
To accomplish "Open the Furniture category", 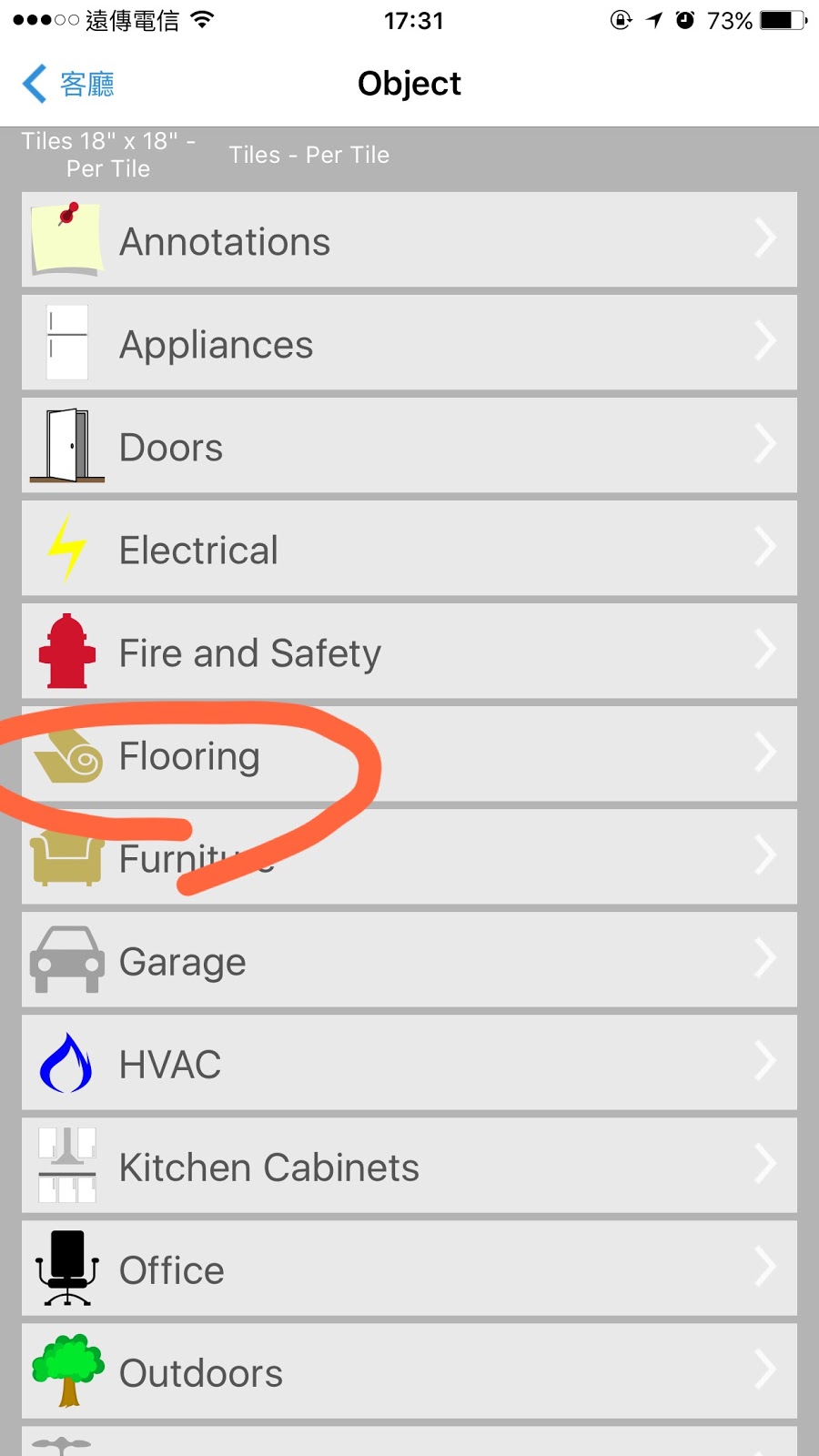I will tap(409, 857).
